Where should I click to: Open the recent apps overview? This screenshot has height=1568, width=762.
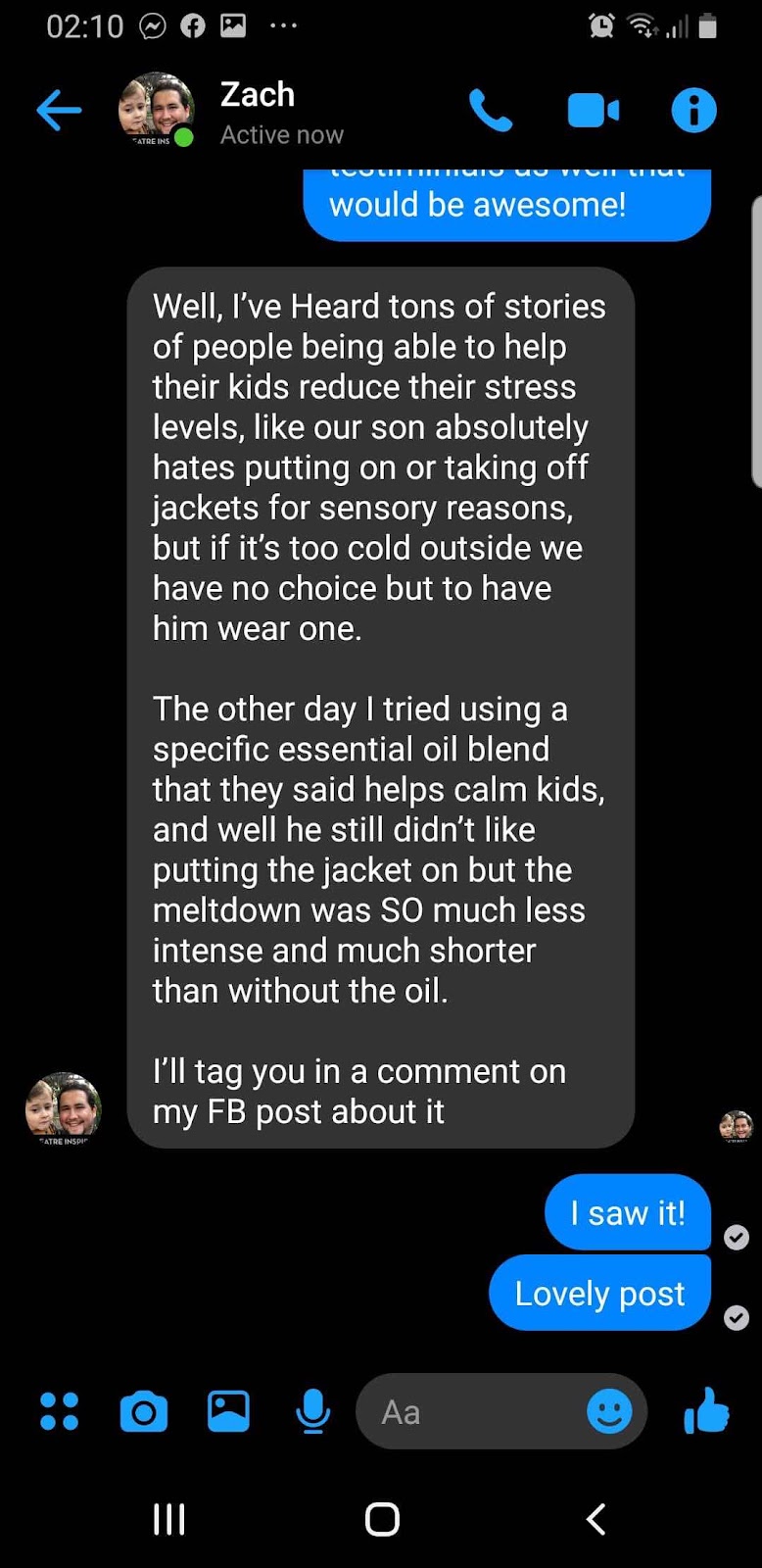(x=169, y=1519)
